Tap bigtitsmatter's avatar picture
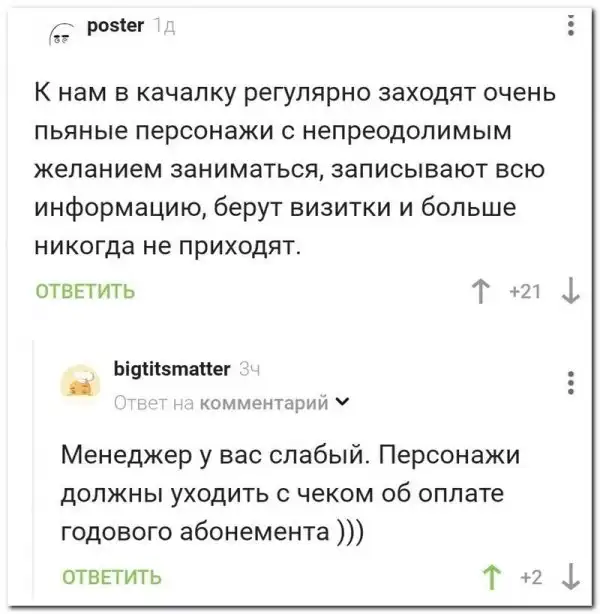The width and height of the screenshot is (600, 614). 80,381
